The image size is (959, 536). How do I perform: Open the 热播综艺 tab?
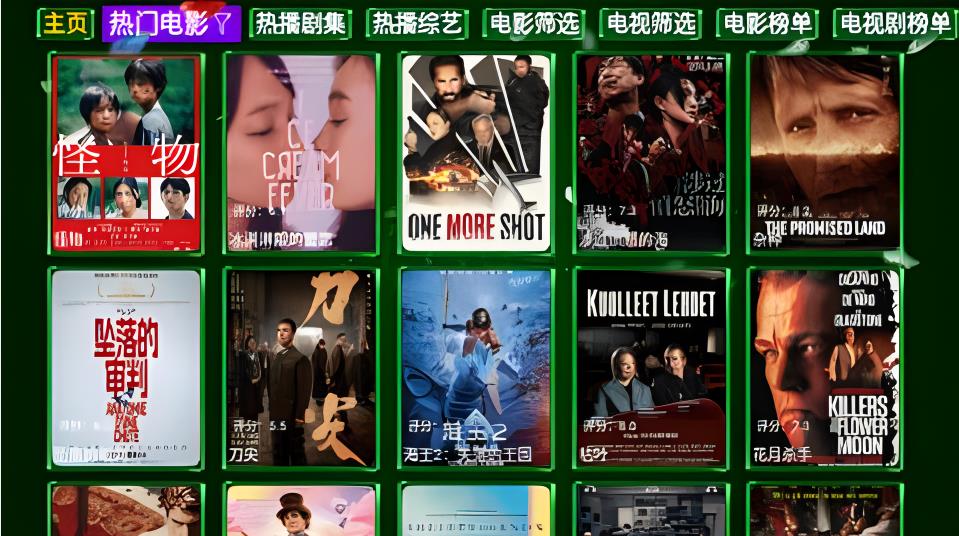point(417,23)
